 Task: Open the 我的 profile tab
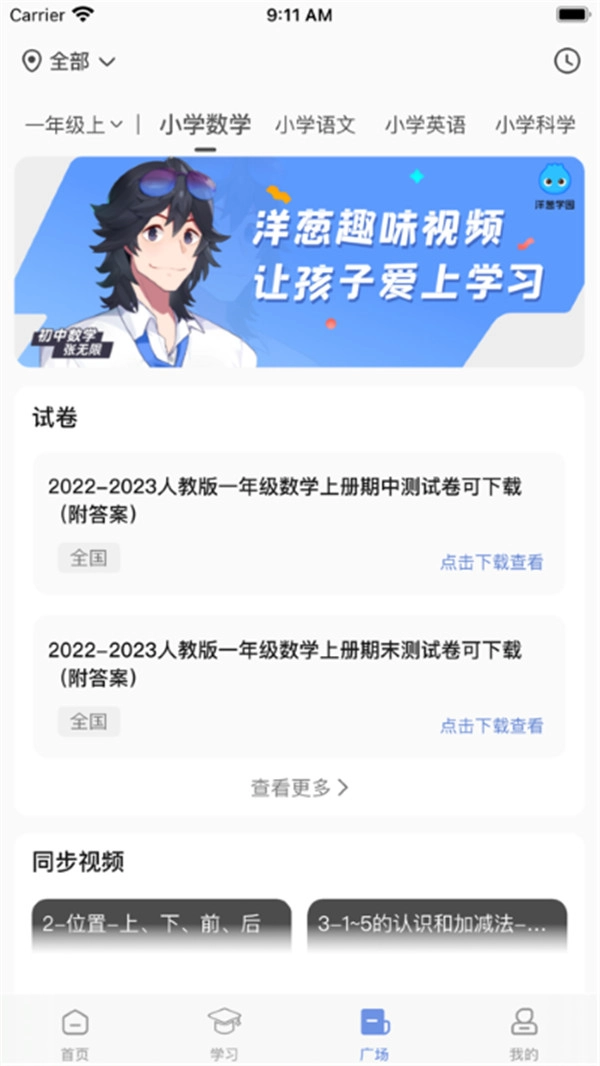coord(524,1032)
